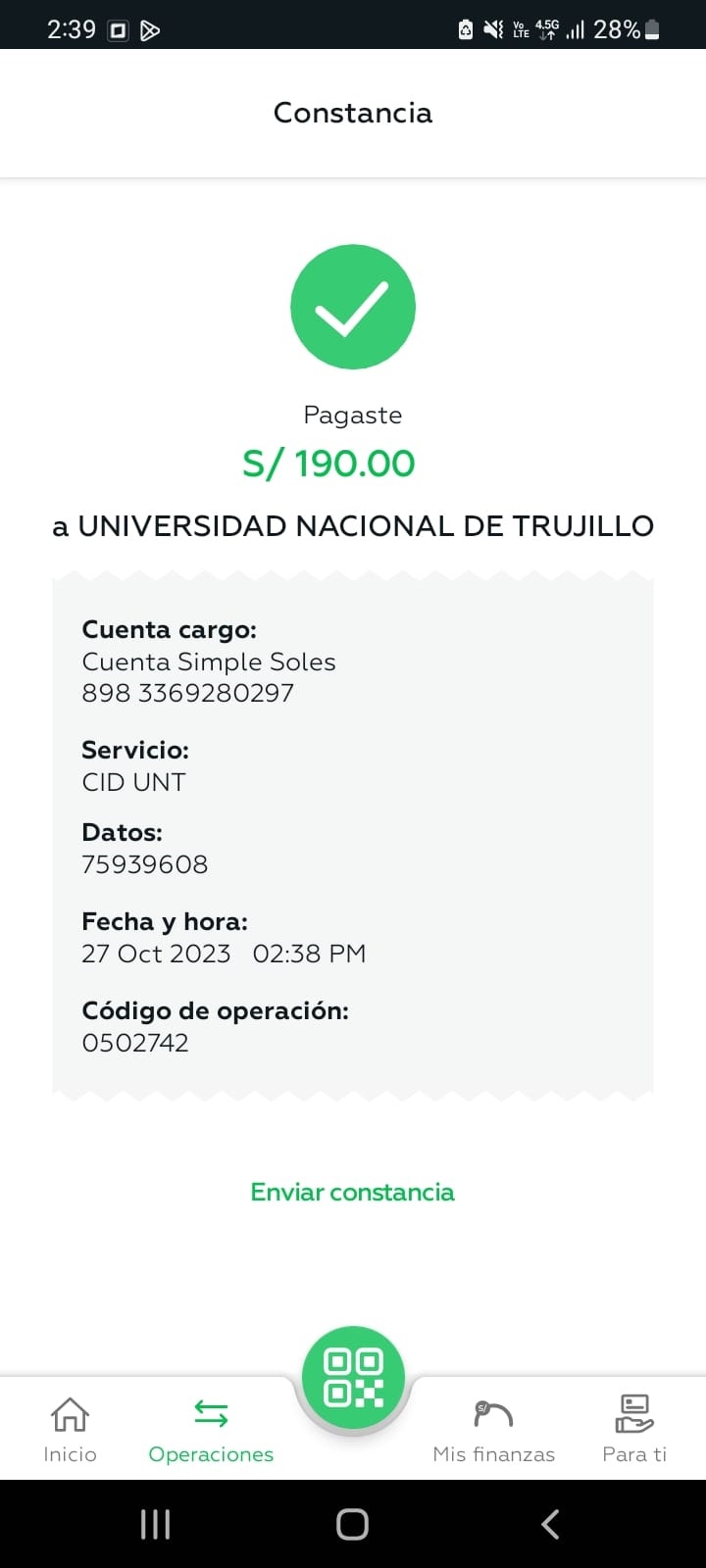
Task: Open the QR code scanner button
Action: (x=353, y=1377)
